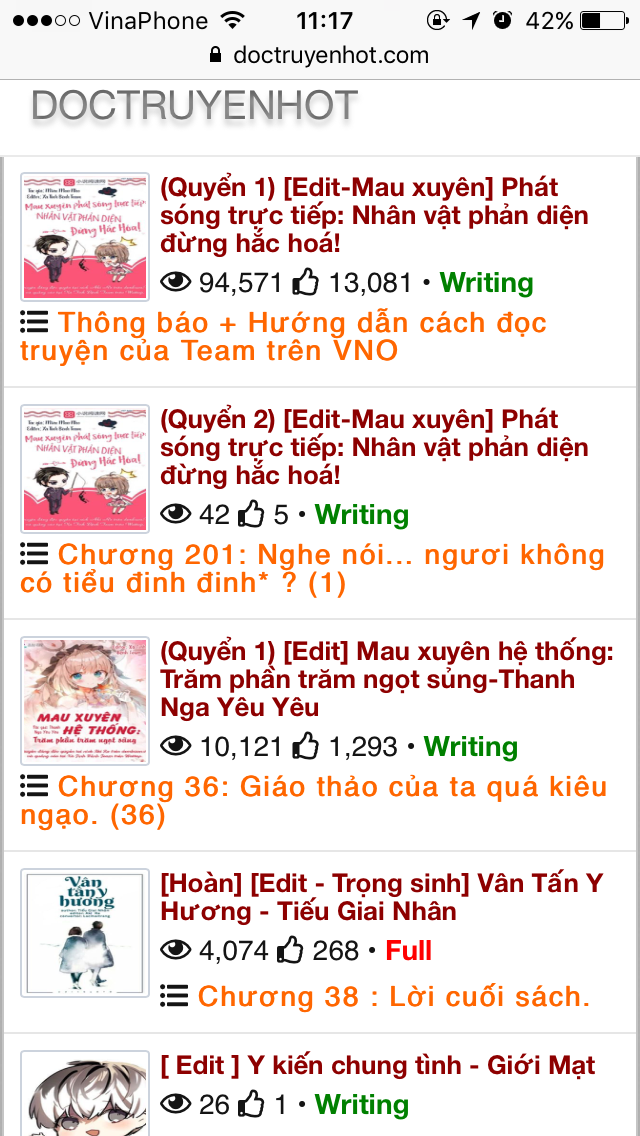Open the cover thumbnail of Quyển 1 Phát sóng trực tiếp
This screenshot has height=1136, width=640.
tap(85, 237)
